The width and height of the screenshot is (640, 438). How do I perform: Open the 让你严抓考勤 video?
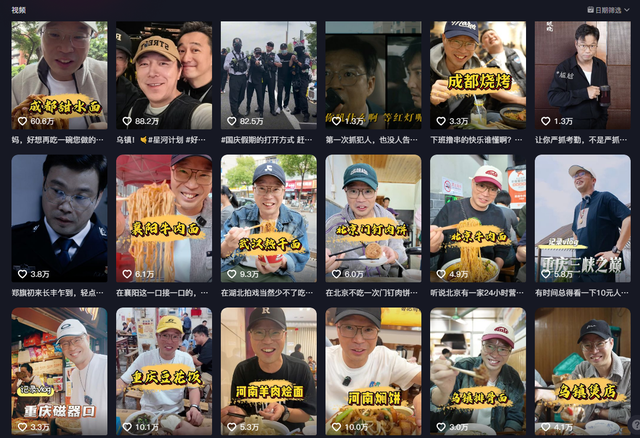tap(582, 75)
